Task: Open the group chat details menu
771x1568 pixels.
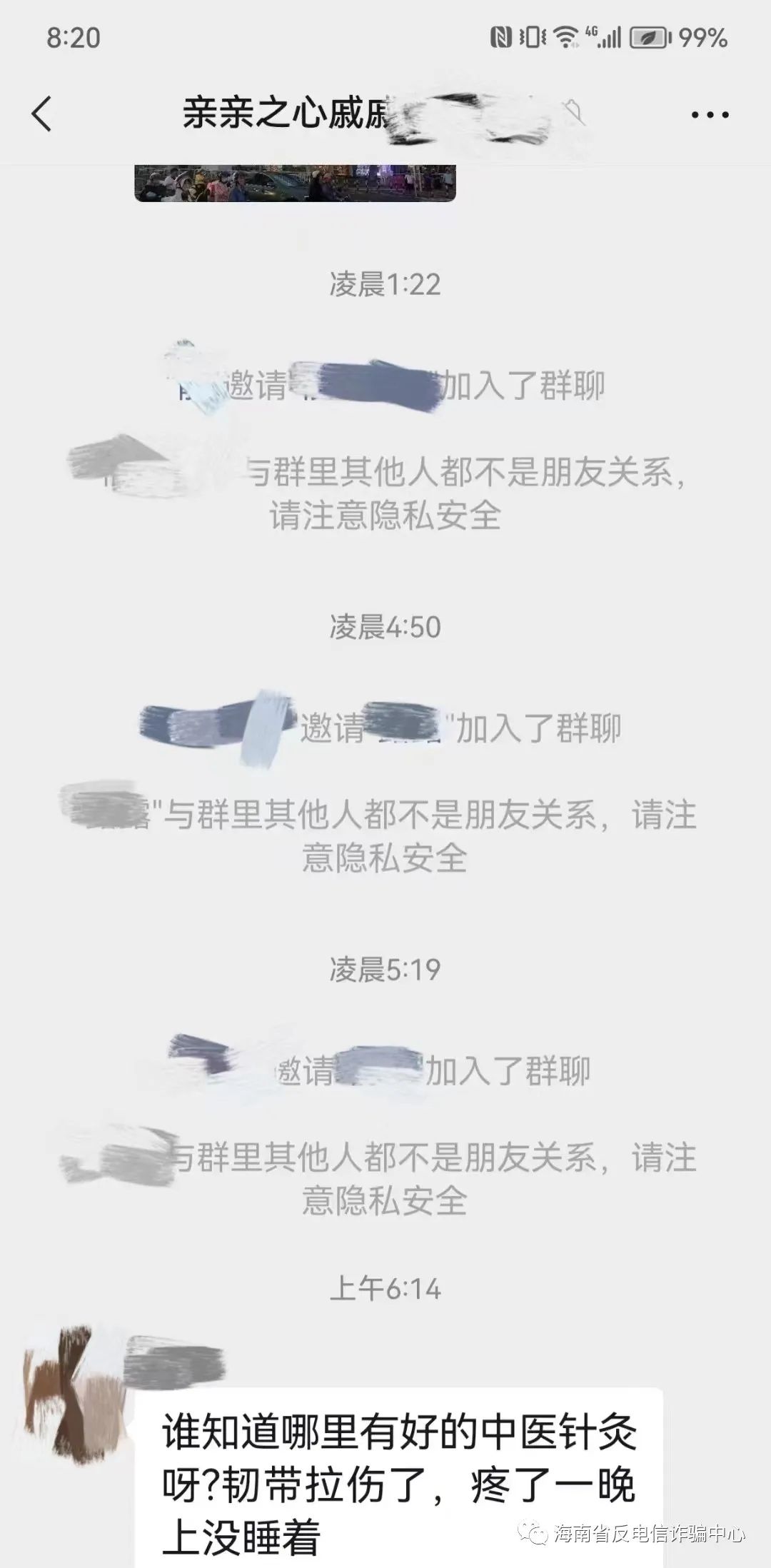Action: pos(710,115)
